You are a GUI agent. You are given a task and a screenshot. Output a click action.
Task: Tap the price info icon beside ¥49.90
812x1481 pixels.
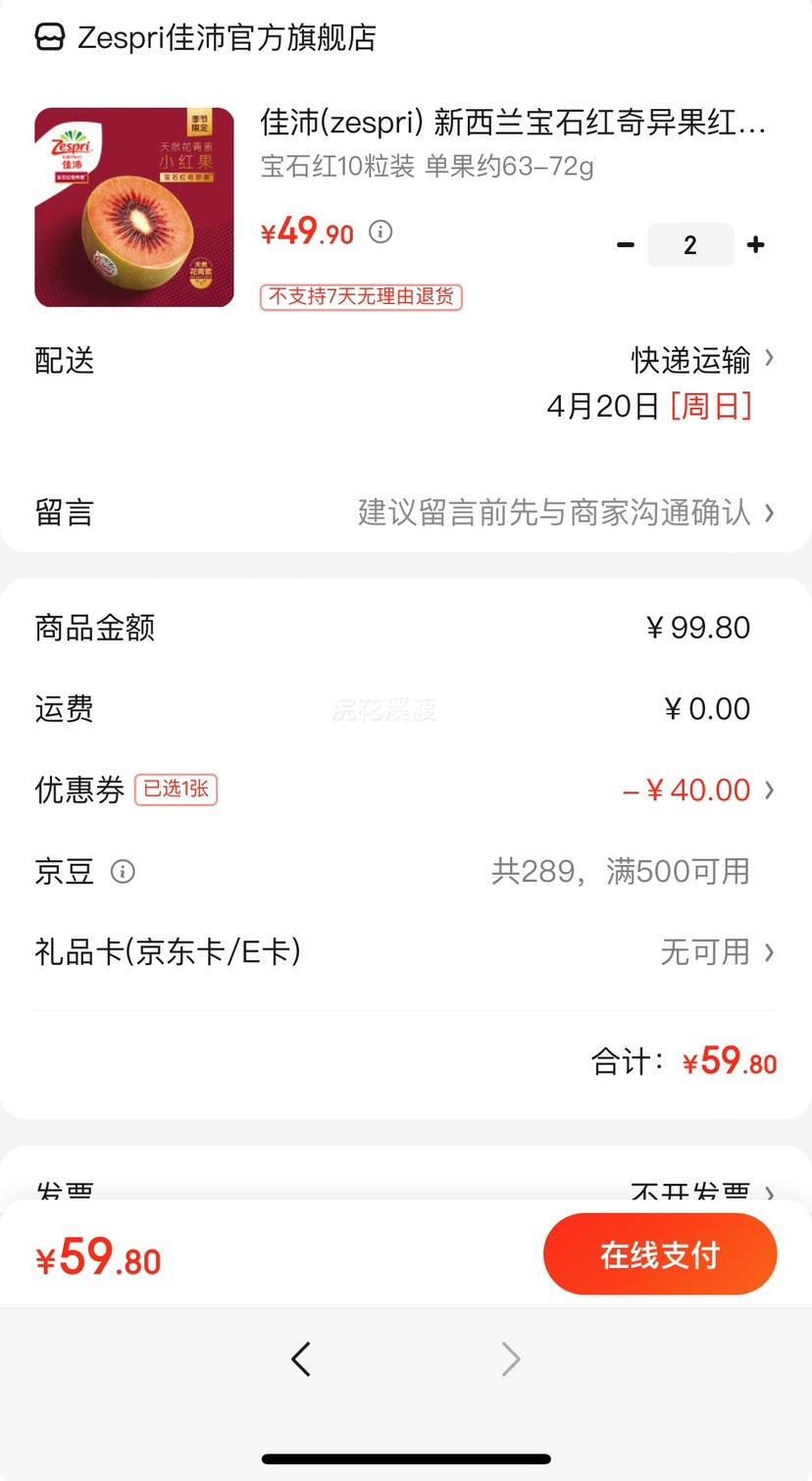[381, 232]
